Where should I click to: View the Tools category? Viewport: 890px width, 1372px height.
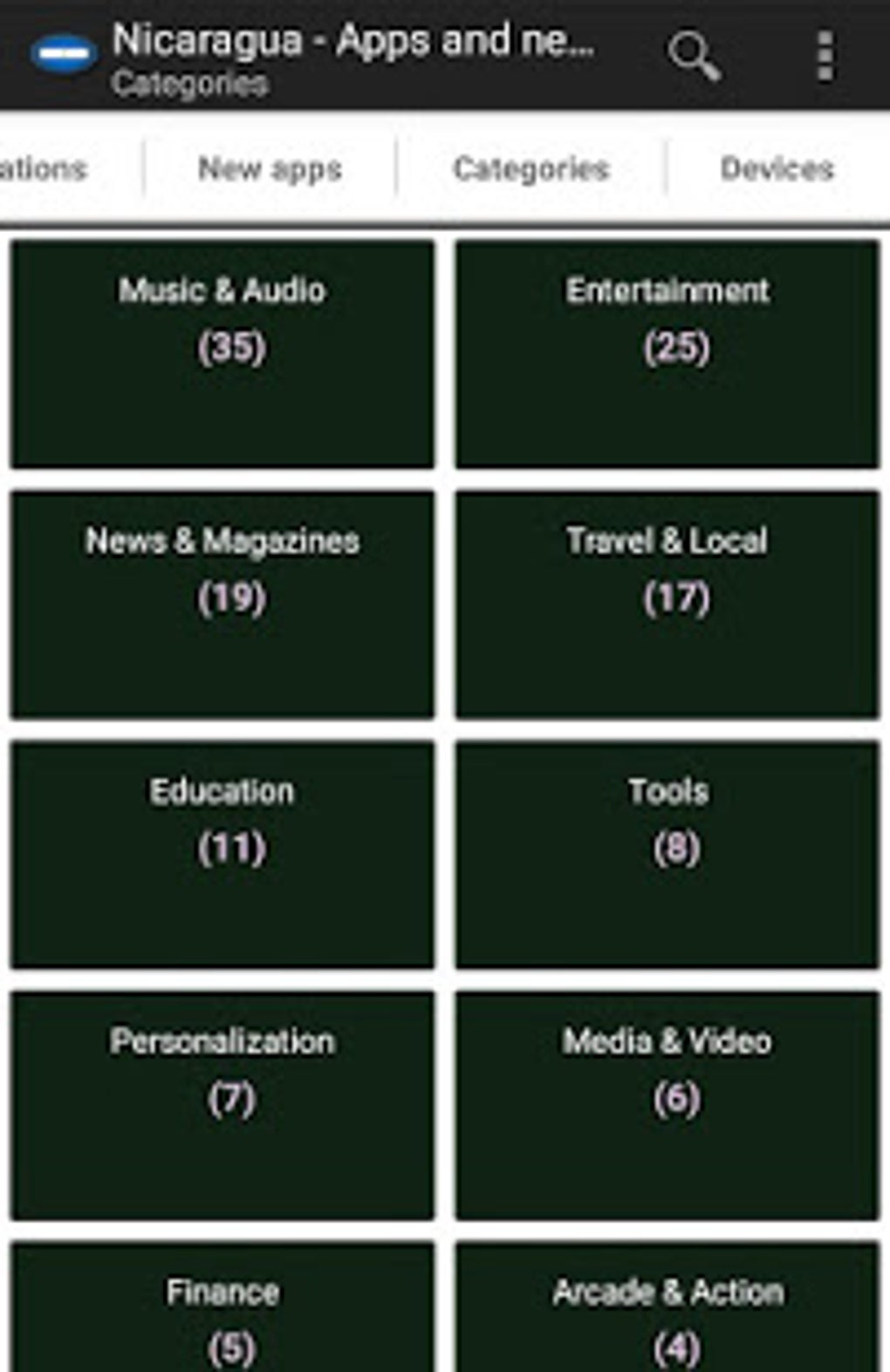[x=667, y=854]
